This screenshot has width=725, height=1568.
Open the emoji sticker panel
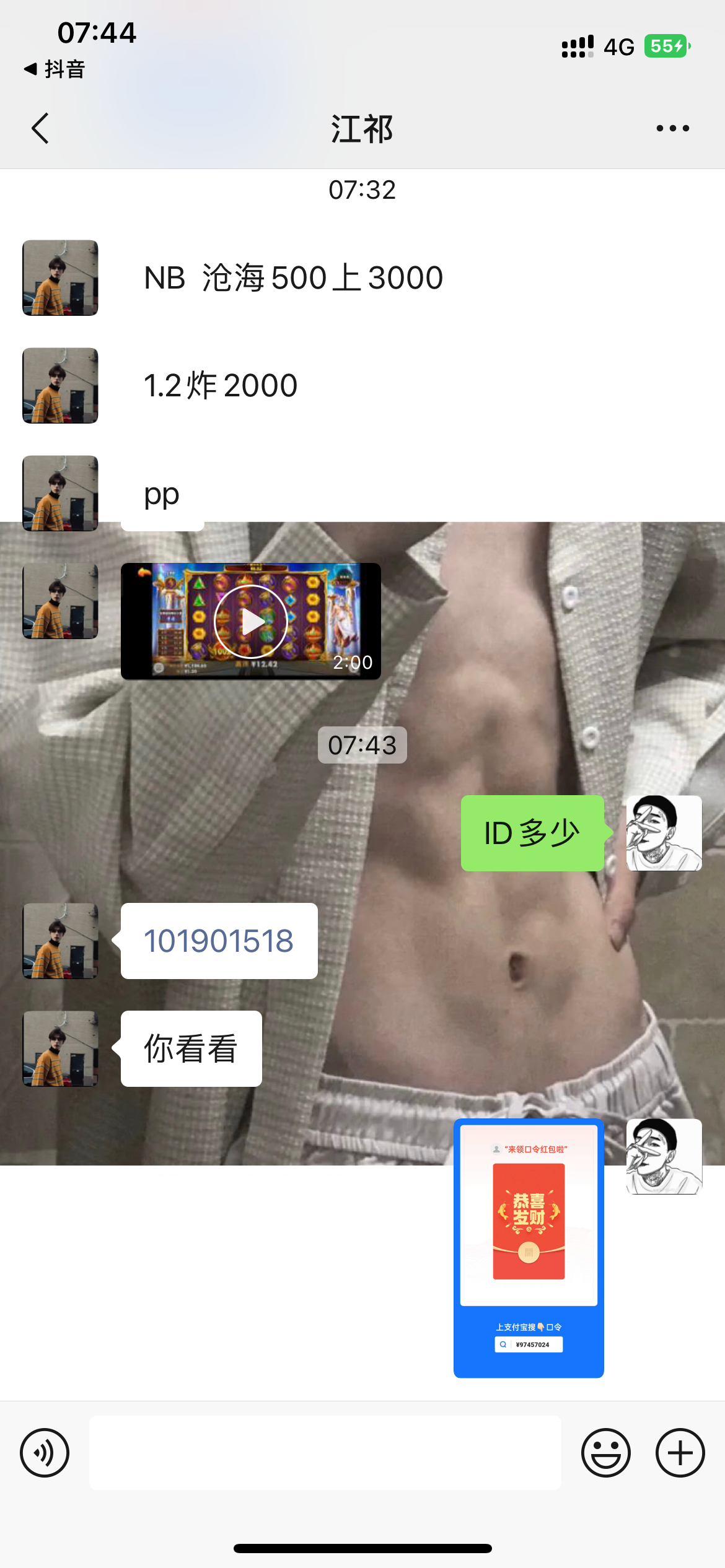pyautogui.click(x=605, y=1453)
